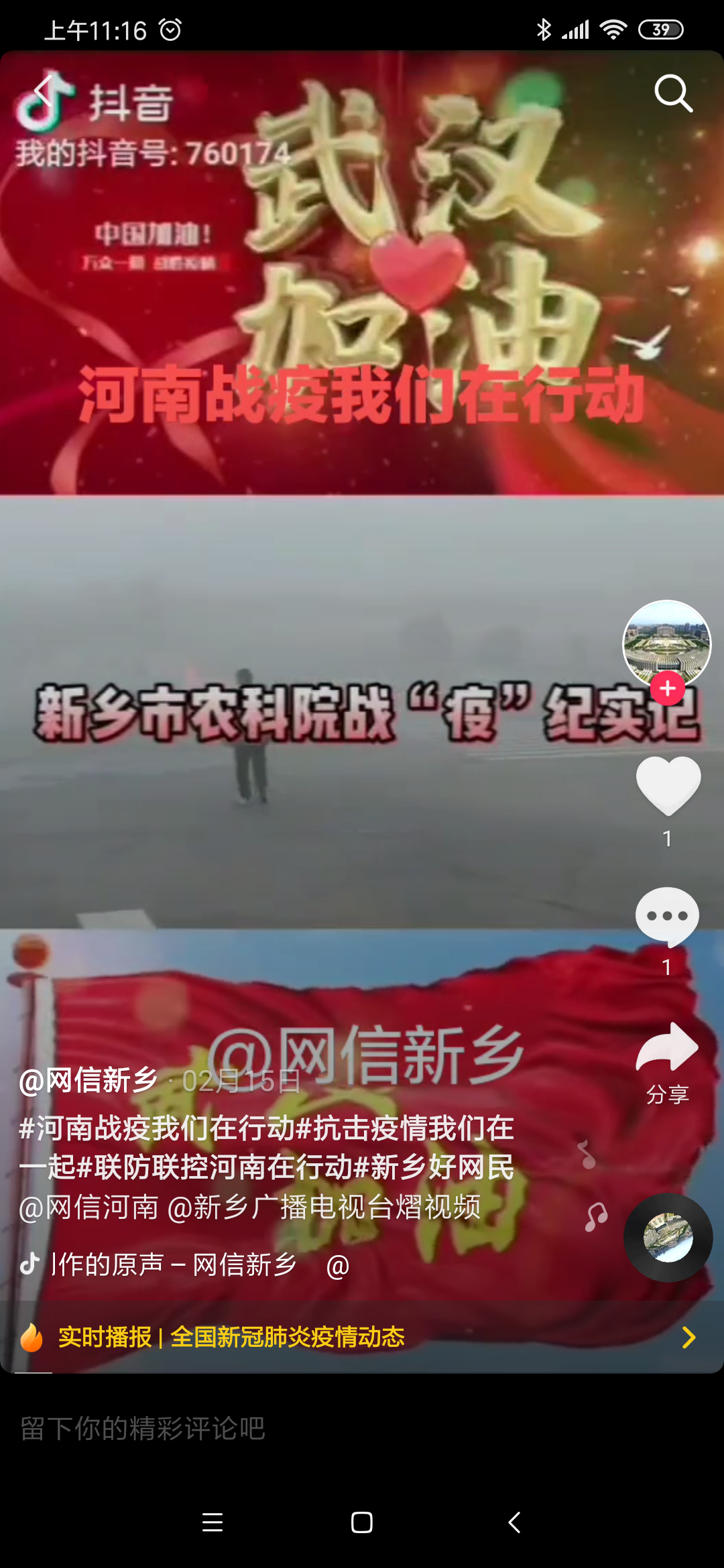
Task: Open recent apps from the navigation bar
Action: coord(213,1522)
